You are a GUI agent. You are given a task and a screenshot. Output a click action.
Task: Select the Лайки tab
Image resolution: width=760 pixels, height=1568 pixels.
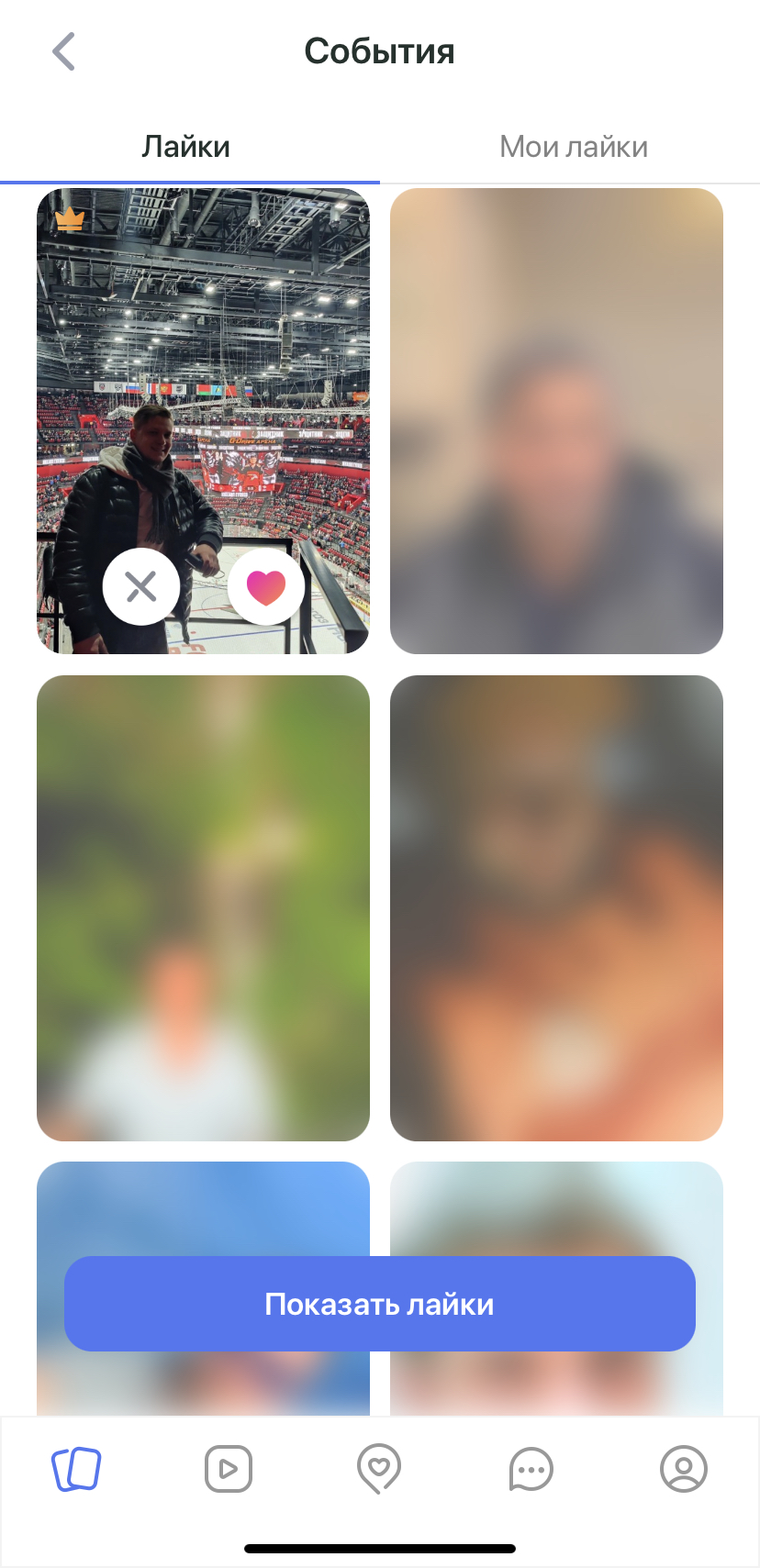(186, 147)
